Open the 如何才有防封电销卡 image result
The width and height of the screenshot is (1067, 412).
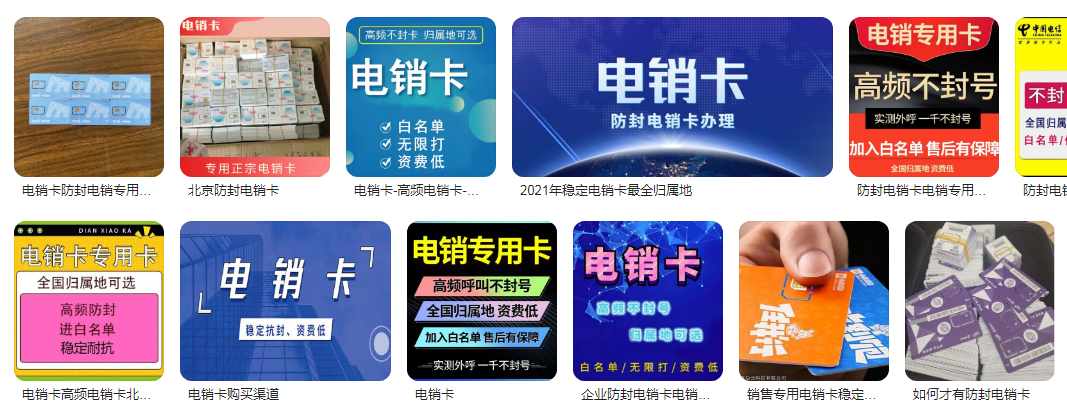[x=979, y=301]
